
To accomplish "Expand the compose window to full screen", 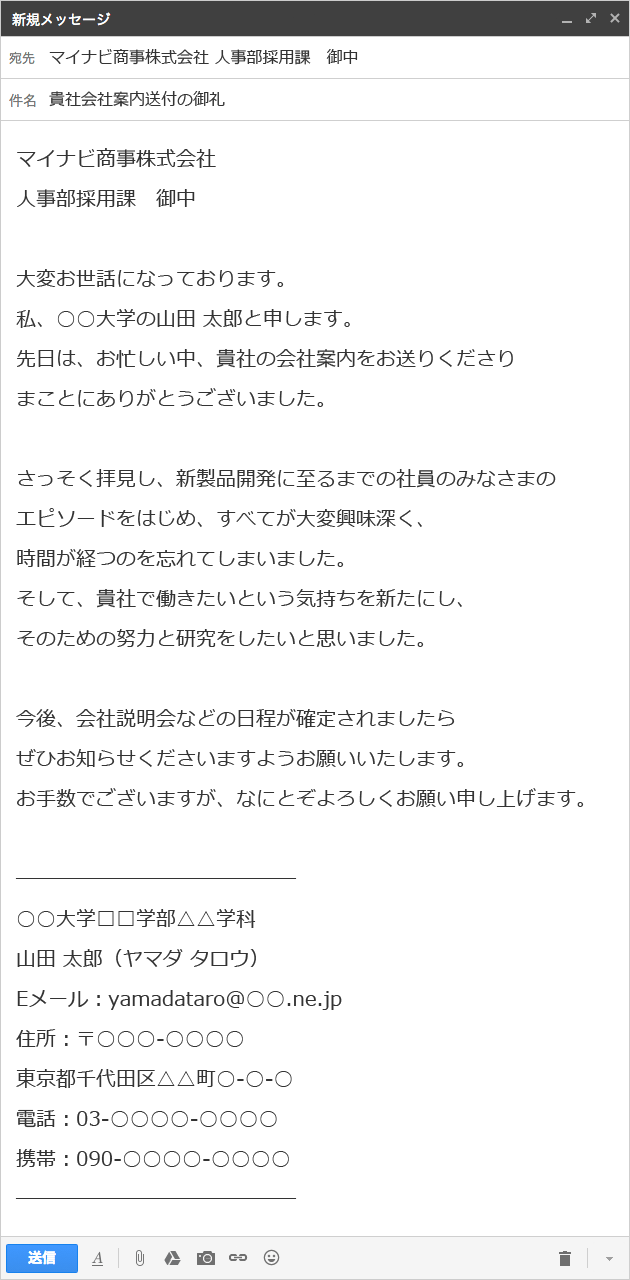I will [591, 18].
